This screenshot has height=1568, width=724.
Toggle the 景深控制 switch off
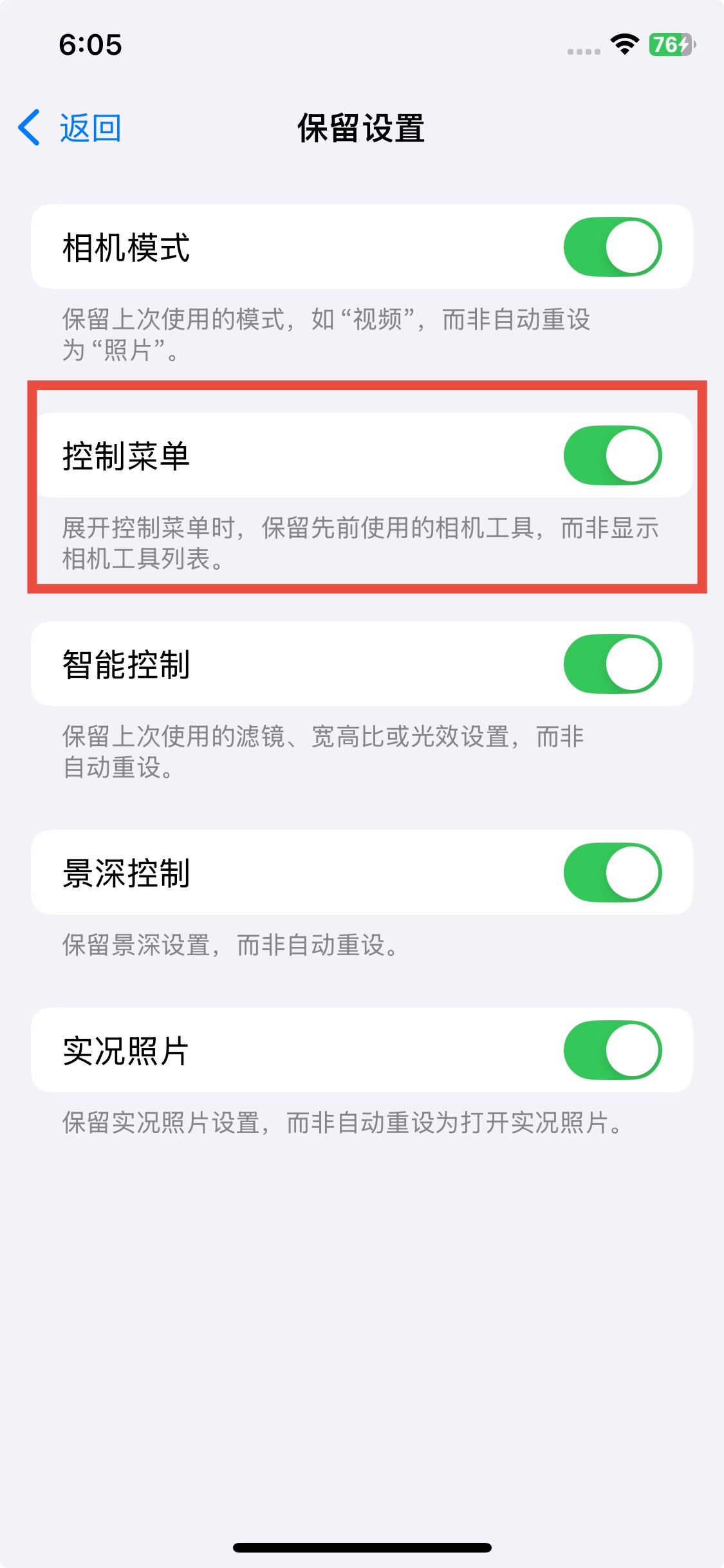[612, 872]
